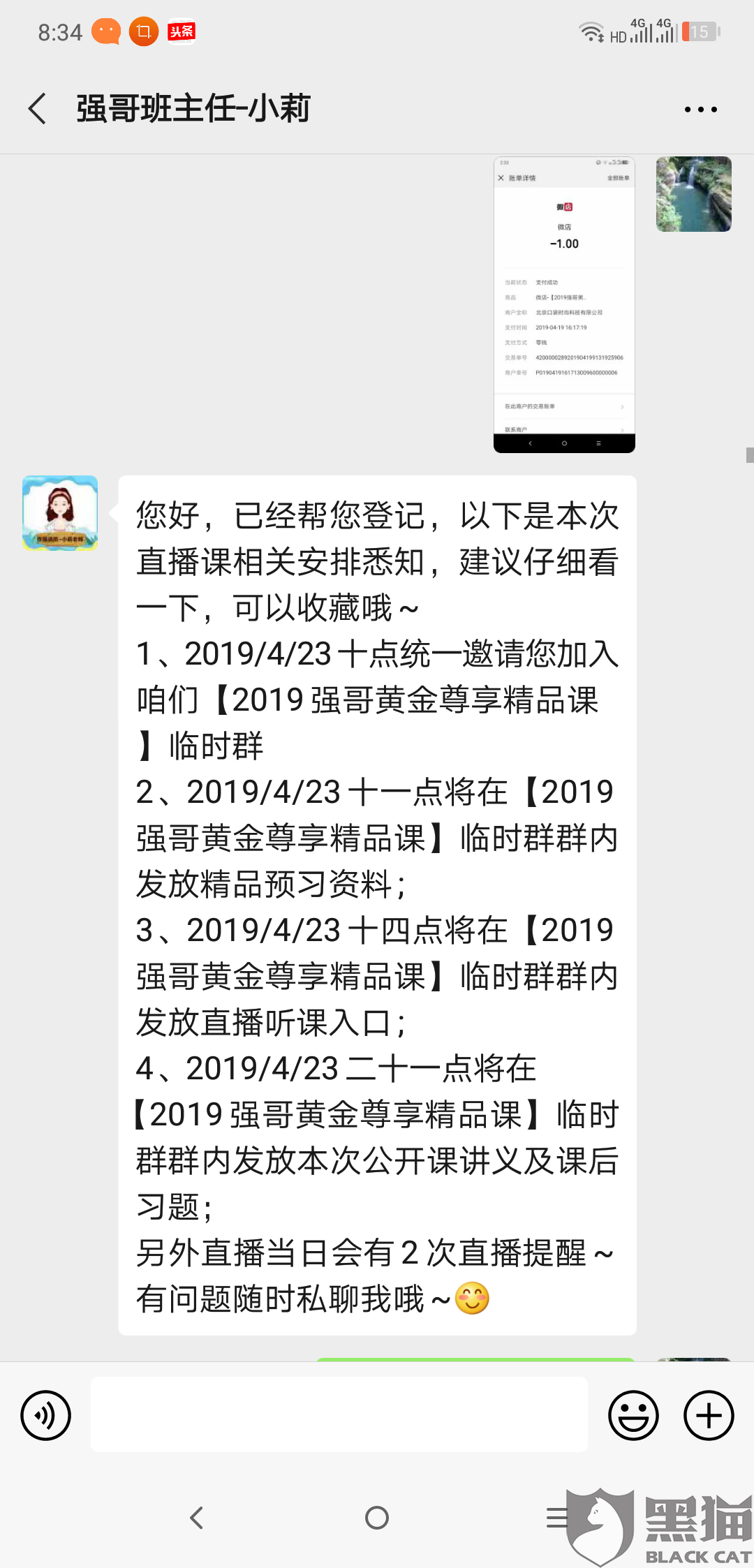Focus the message text field
Screen dimensions: 754x1568
tap(339, 1414)
